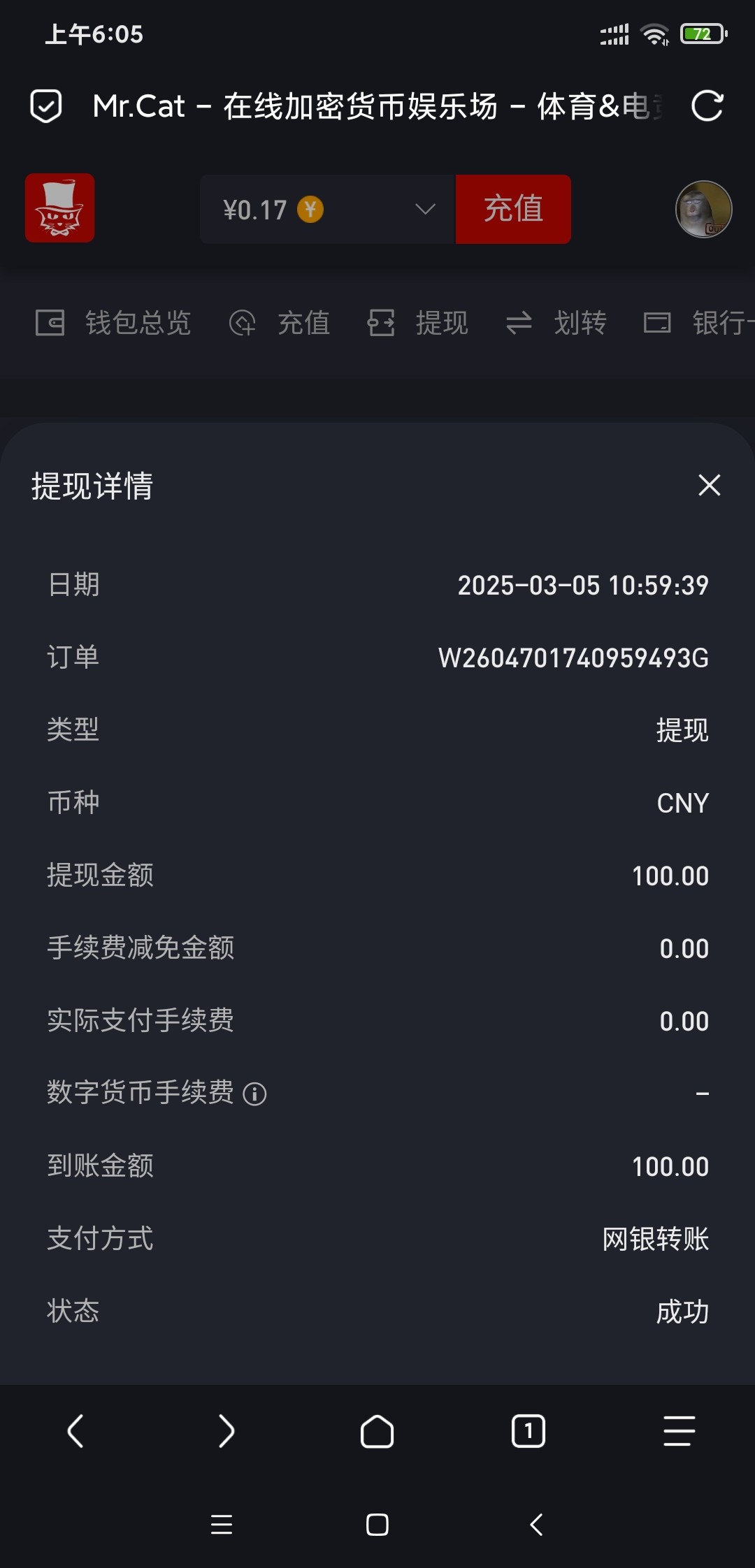This screenshot has height=1568, width=755.
Task: Tap the red 充值 deposit button
Action: point(513,209)
